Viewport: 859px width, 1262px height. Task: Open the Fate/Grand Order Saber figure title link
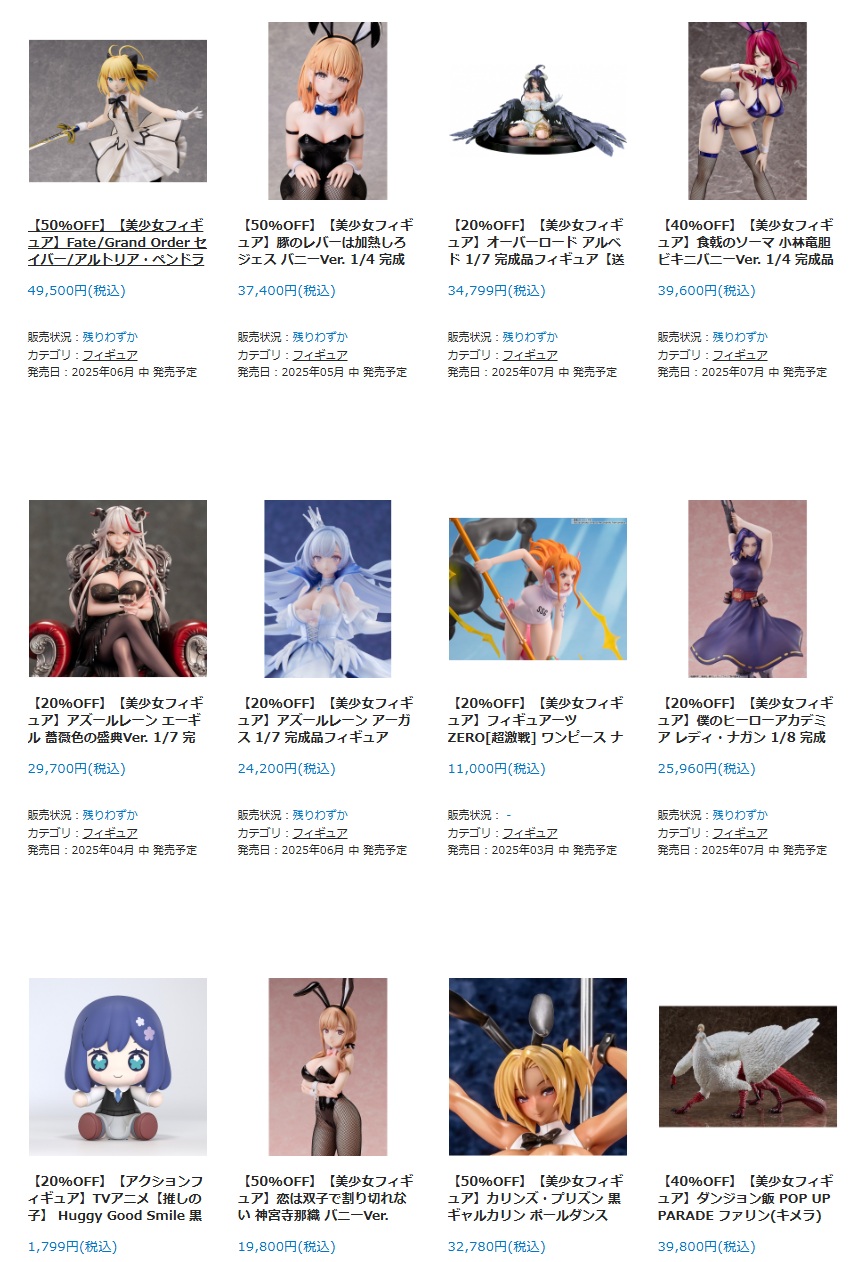(x=117, y=242)
